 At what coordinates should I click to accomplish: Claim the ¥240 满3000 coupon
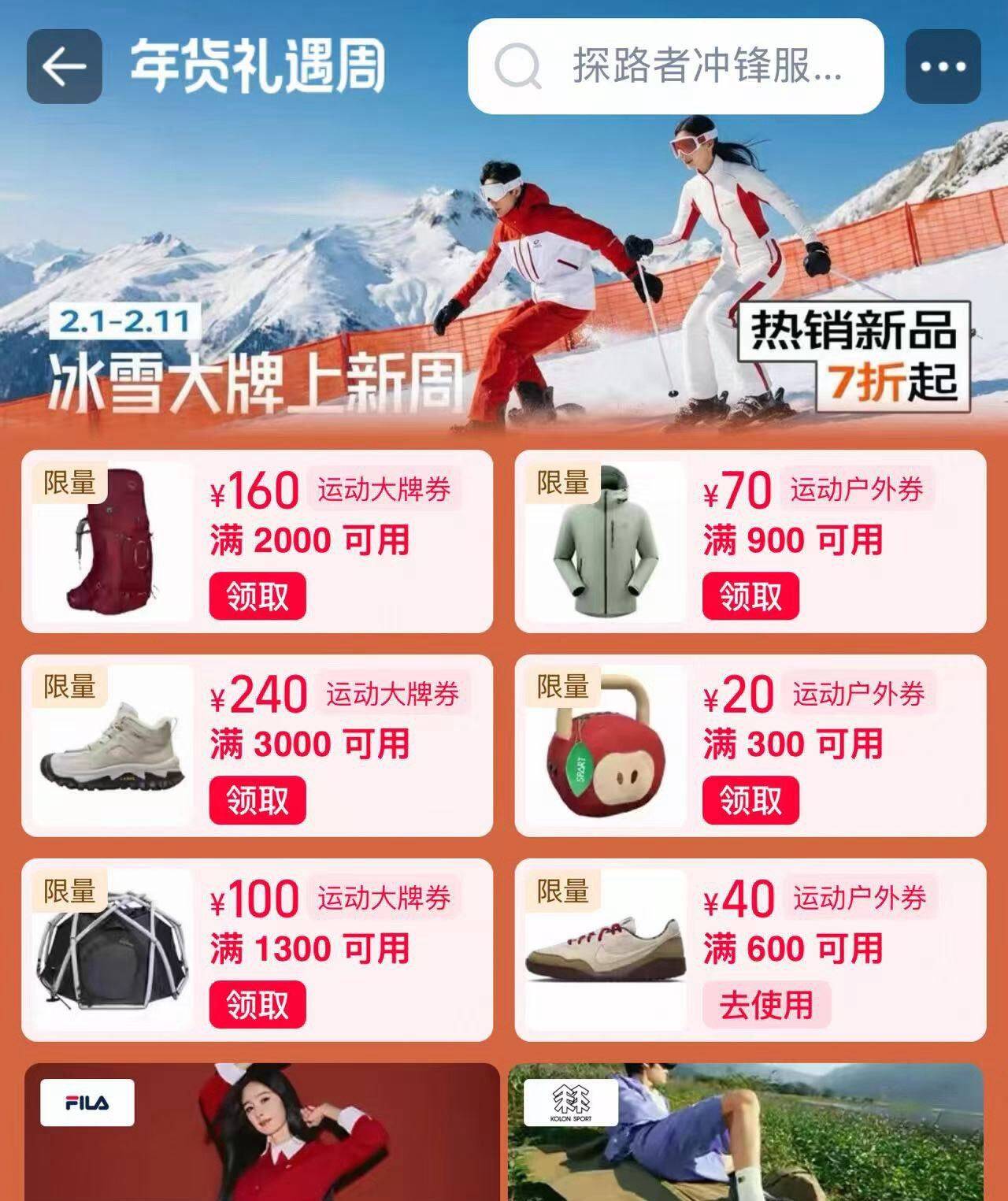tap(257, 800)
